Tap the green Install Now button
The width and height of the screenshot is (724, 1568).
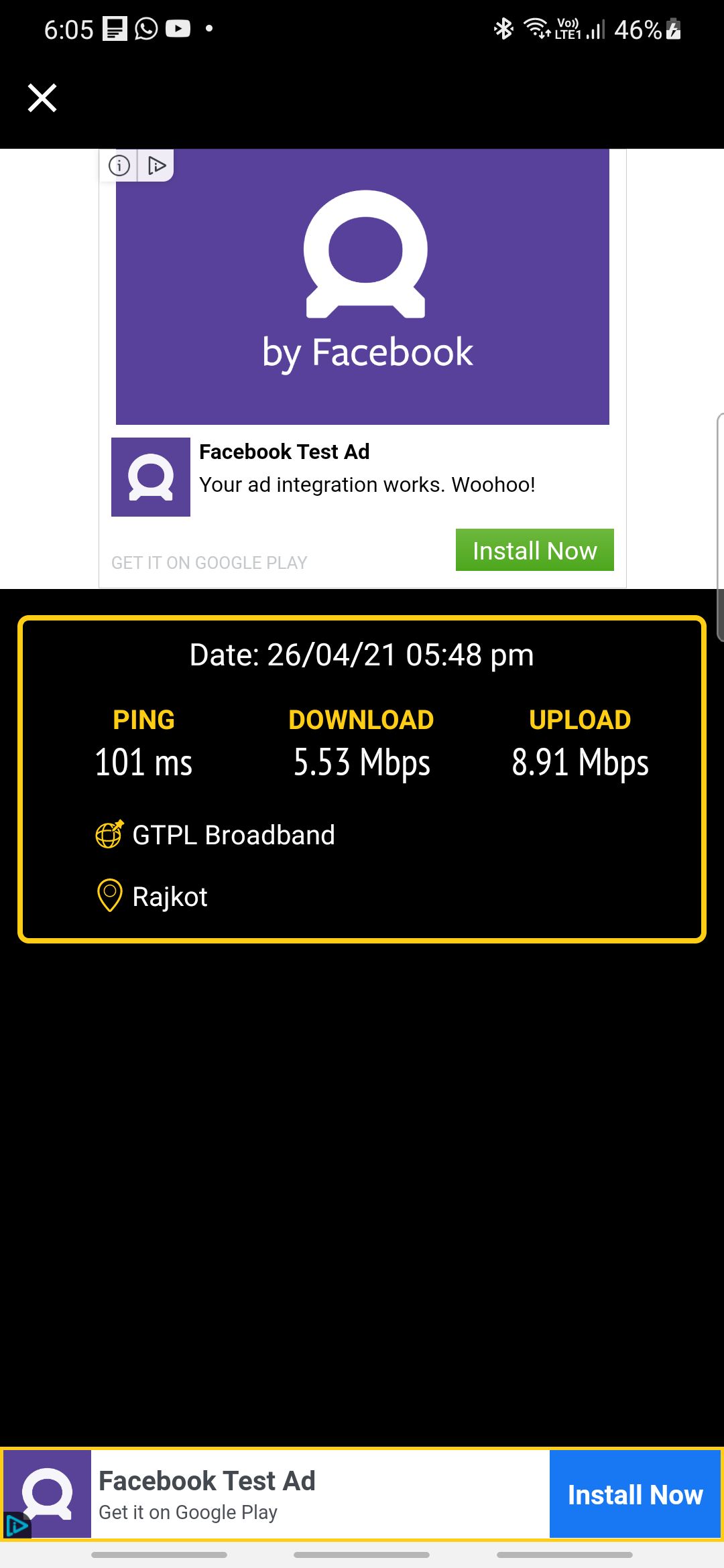coord(534,550)
